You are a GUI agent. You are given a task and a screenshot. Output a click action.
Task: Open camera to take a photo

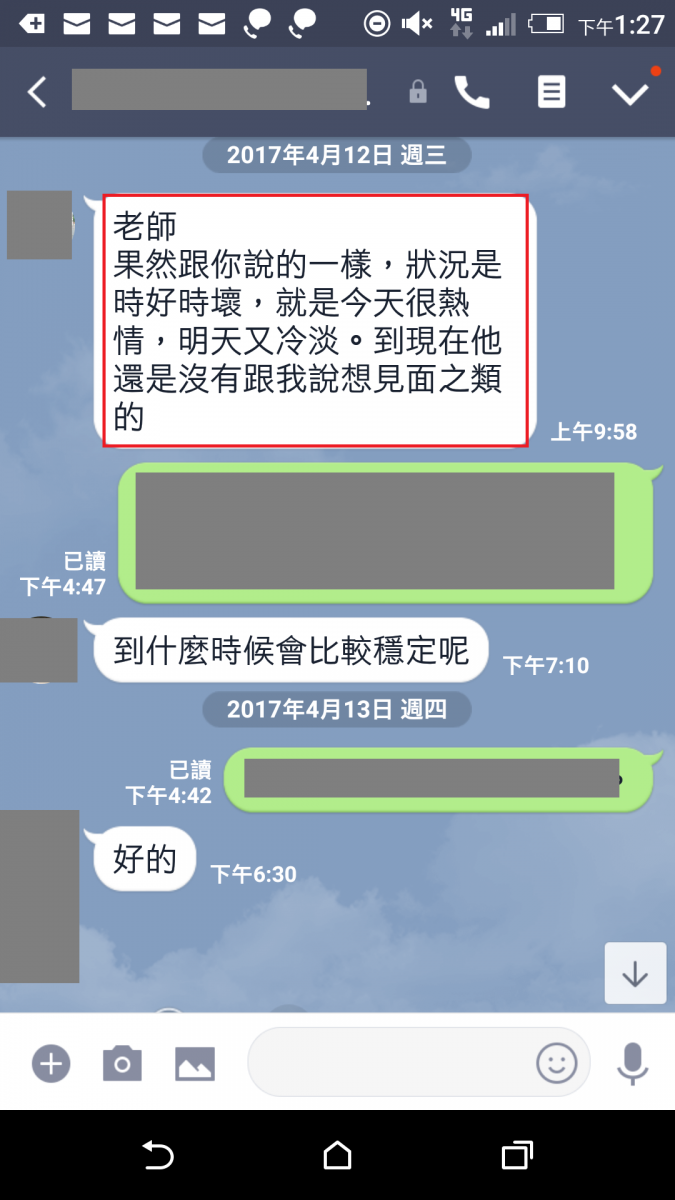click(x=122, y=1063)
